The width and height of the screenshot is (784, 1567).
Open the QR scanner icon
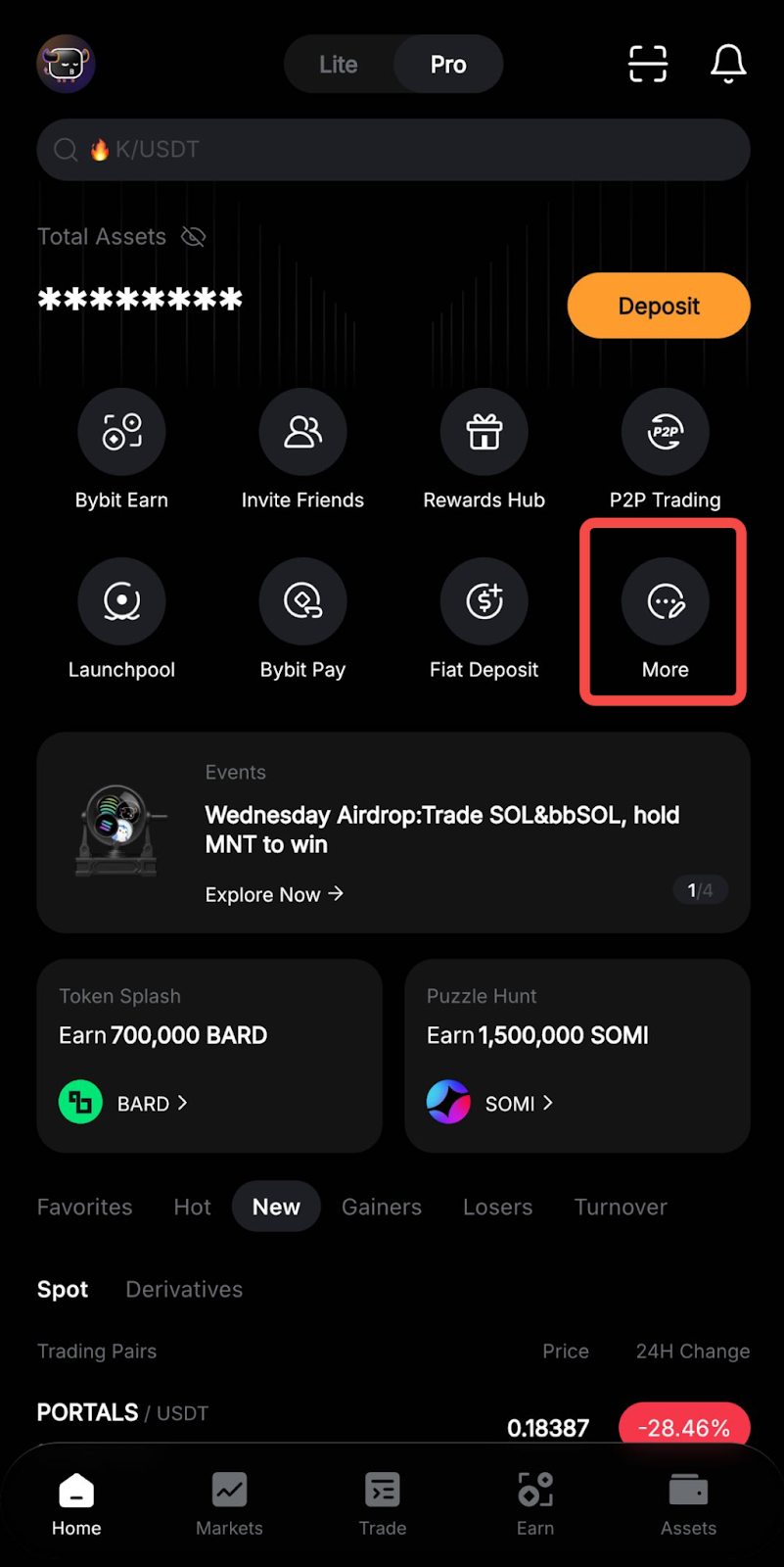click(x=647, y=64)
